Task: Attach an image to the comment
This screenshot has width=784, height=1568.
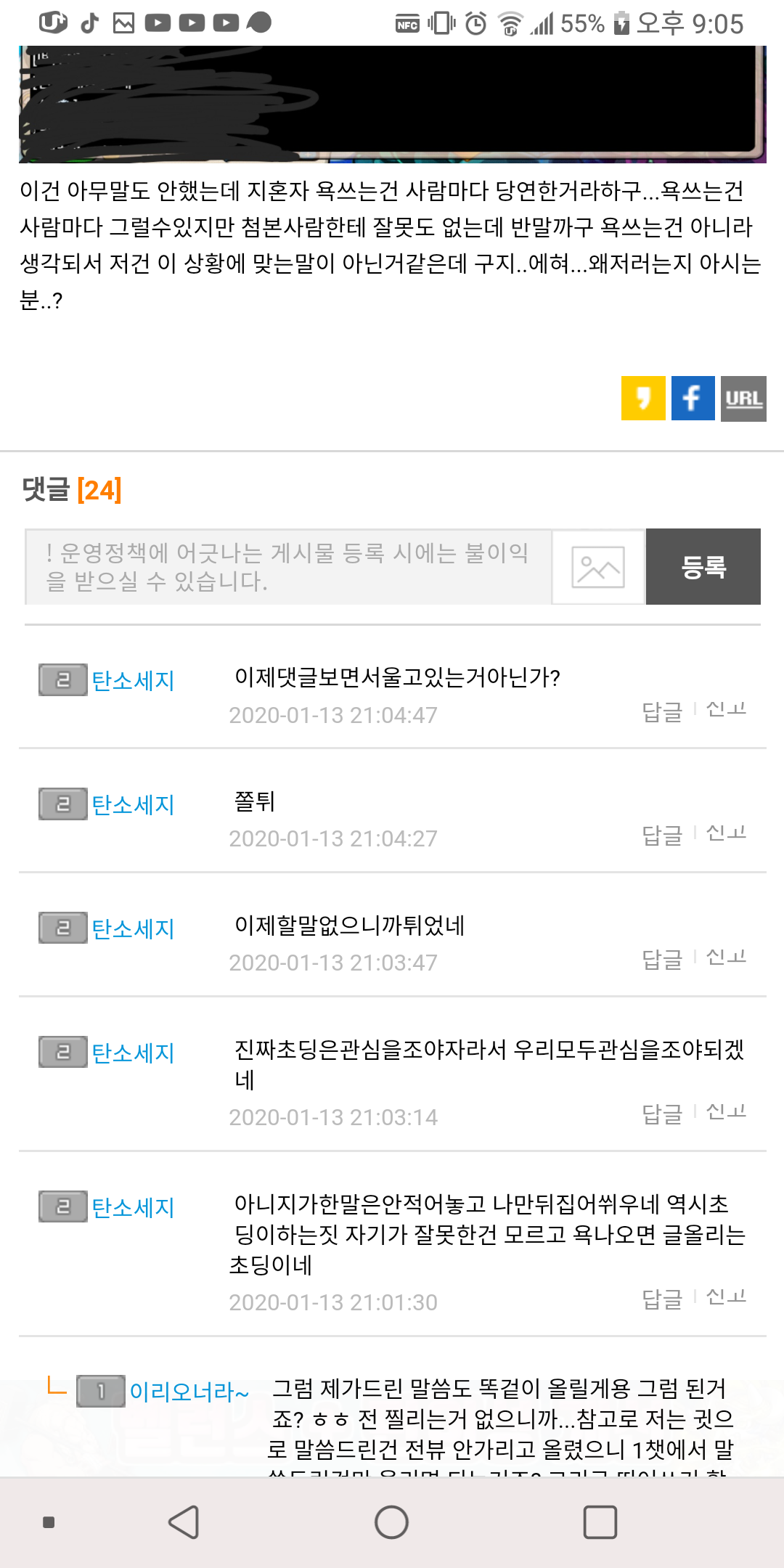Action: (x=598, y=567)
